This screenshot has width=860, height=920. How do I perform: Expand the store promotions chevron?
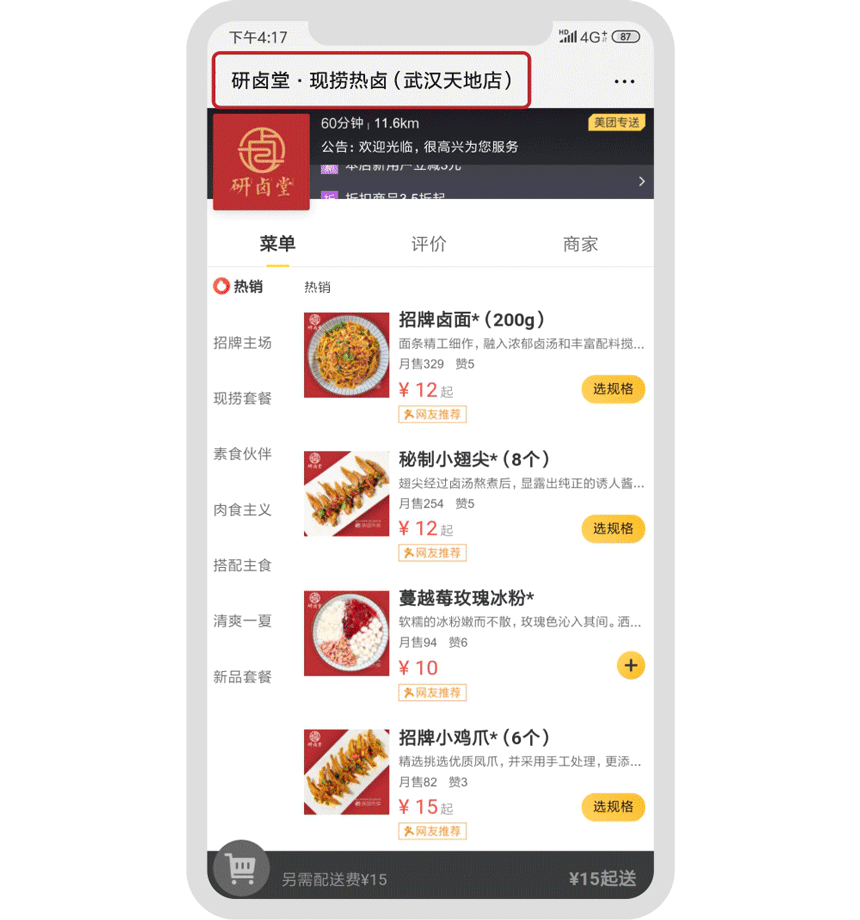(x=642, y=182)
